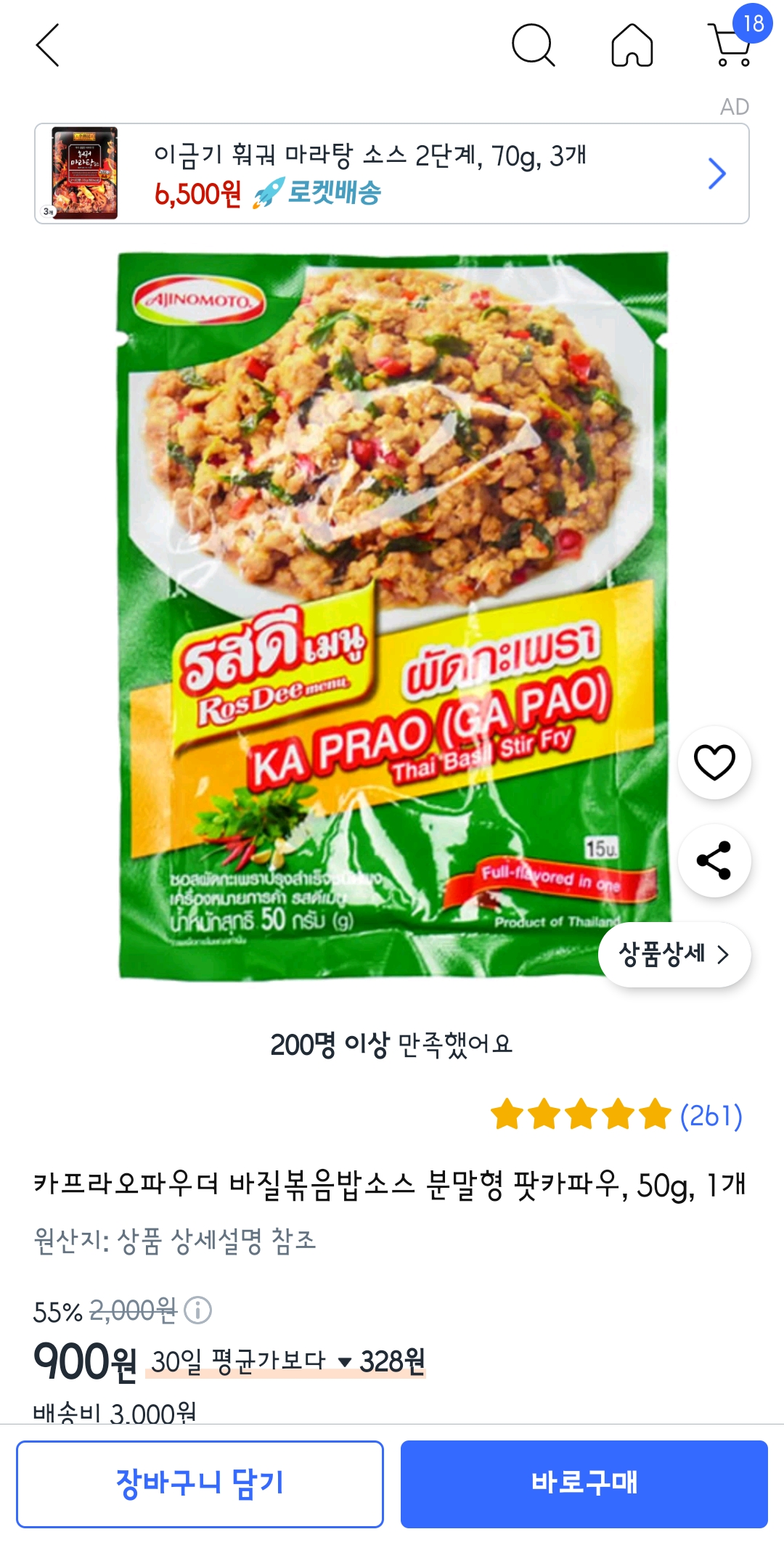Go to the home page
This screenshot has width=784, height=1545.
[632, 45]
